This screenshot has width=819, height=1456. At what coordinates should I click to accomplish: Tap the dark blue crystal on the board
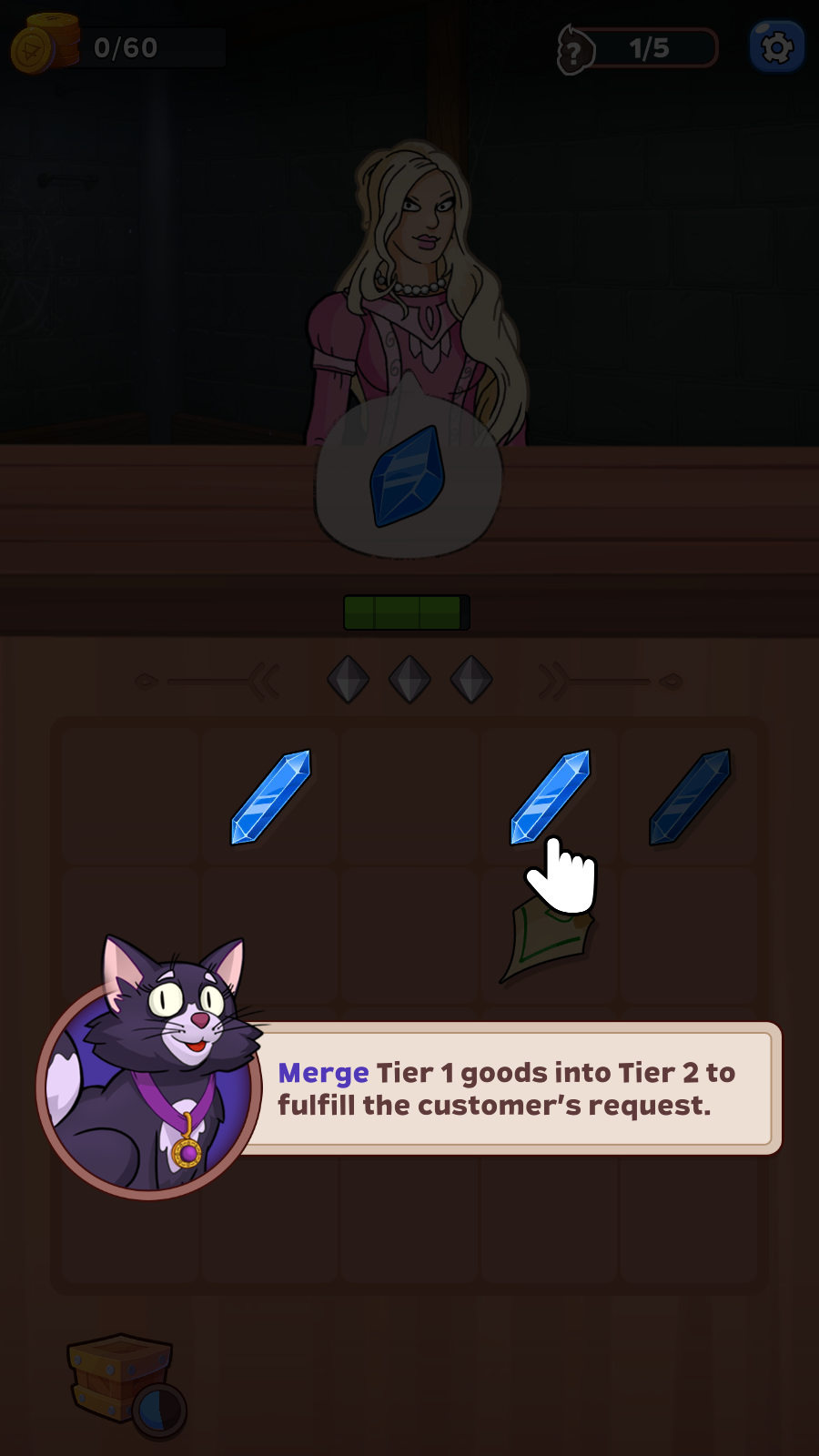click(x=690, y=796)
